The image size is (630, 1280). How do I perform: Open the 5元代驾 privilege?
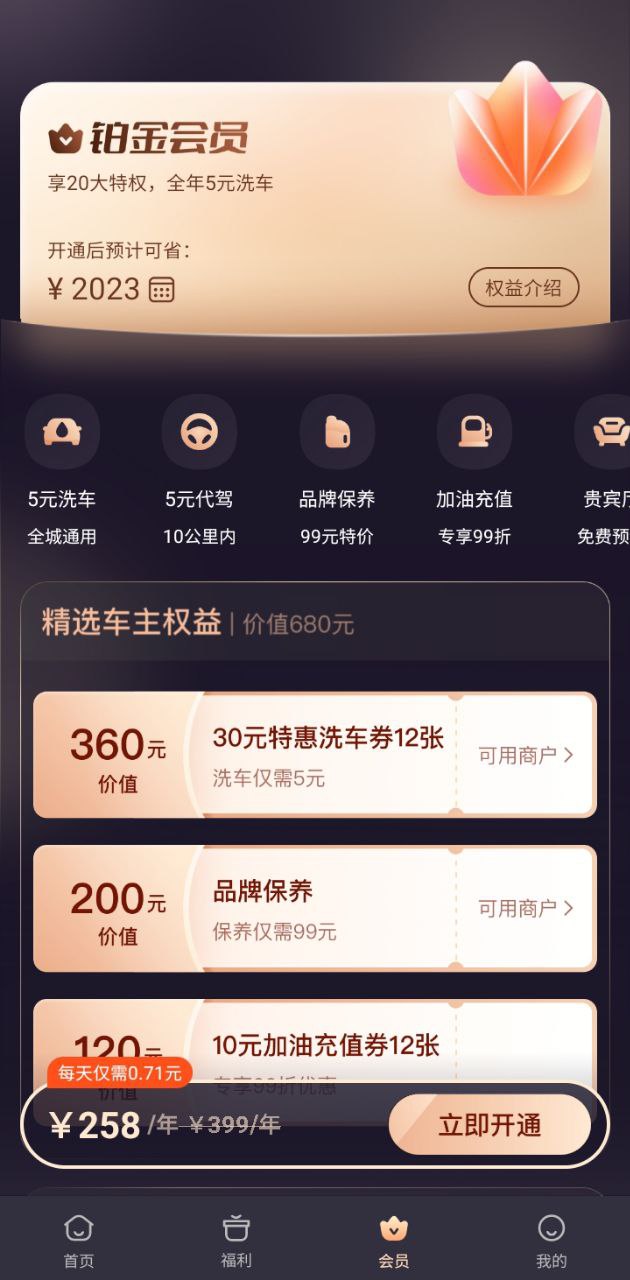199,432
